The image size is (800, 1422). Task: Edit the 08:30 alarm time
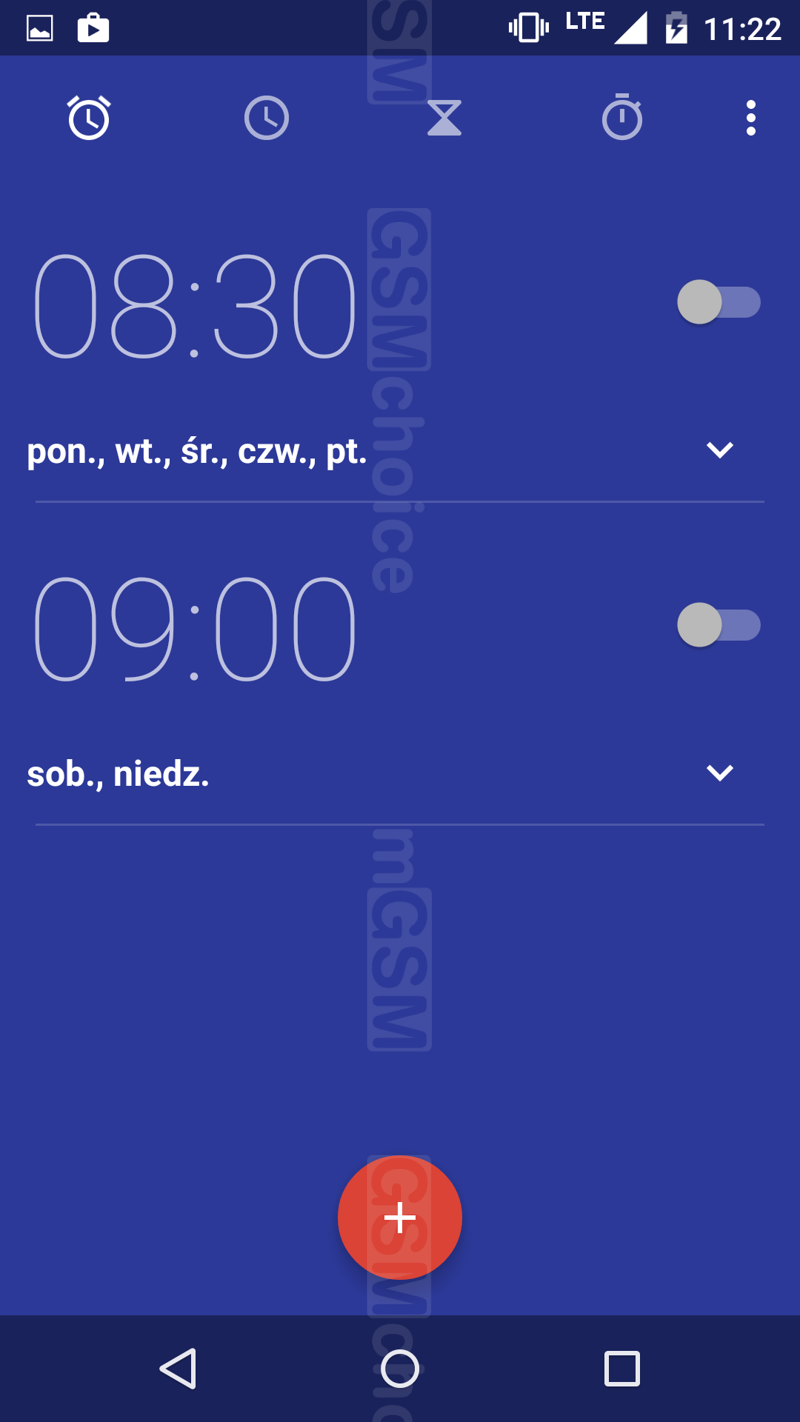[x=195, y=306]
